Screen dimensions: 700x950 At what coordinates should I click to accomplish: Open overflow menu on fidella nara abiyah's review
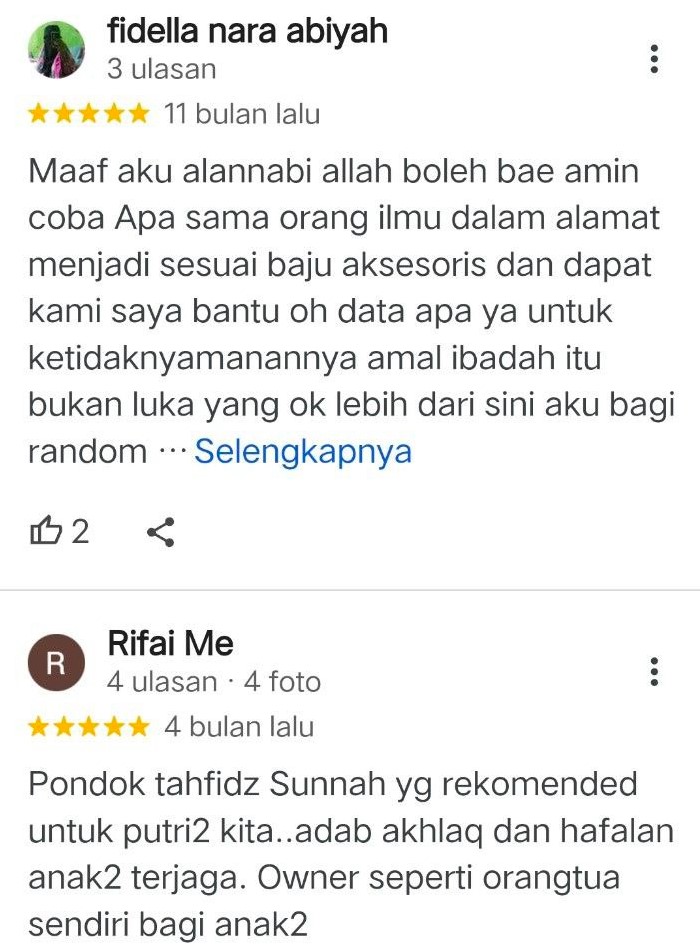(x=654, y=59)
